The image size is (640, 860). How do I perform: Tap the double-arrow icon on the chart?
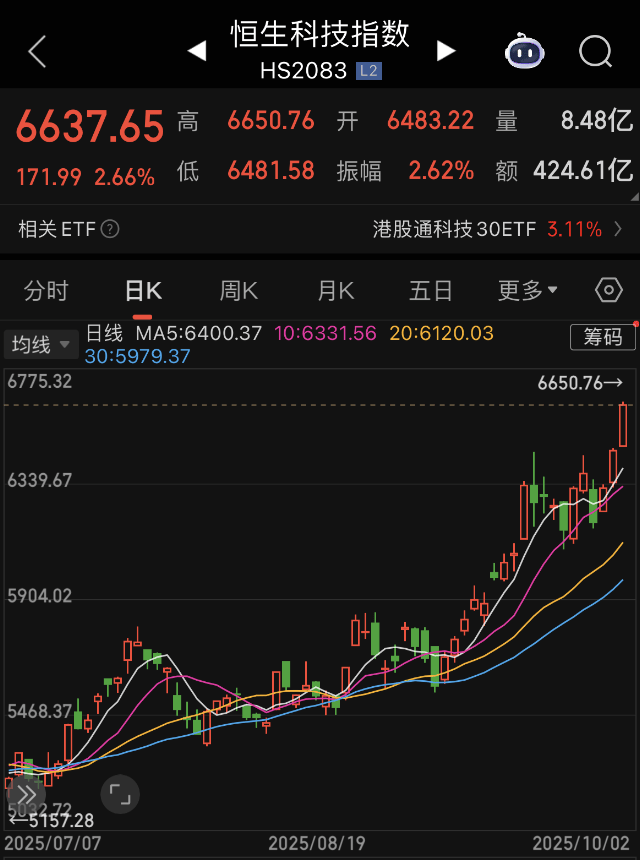click(x=26, y=795)
